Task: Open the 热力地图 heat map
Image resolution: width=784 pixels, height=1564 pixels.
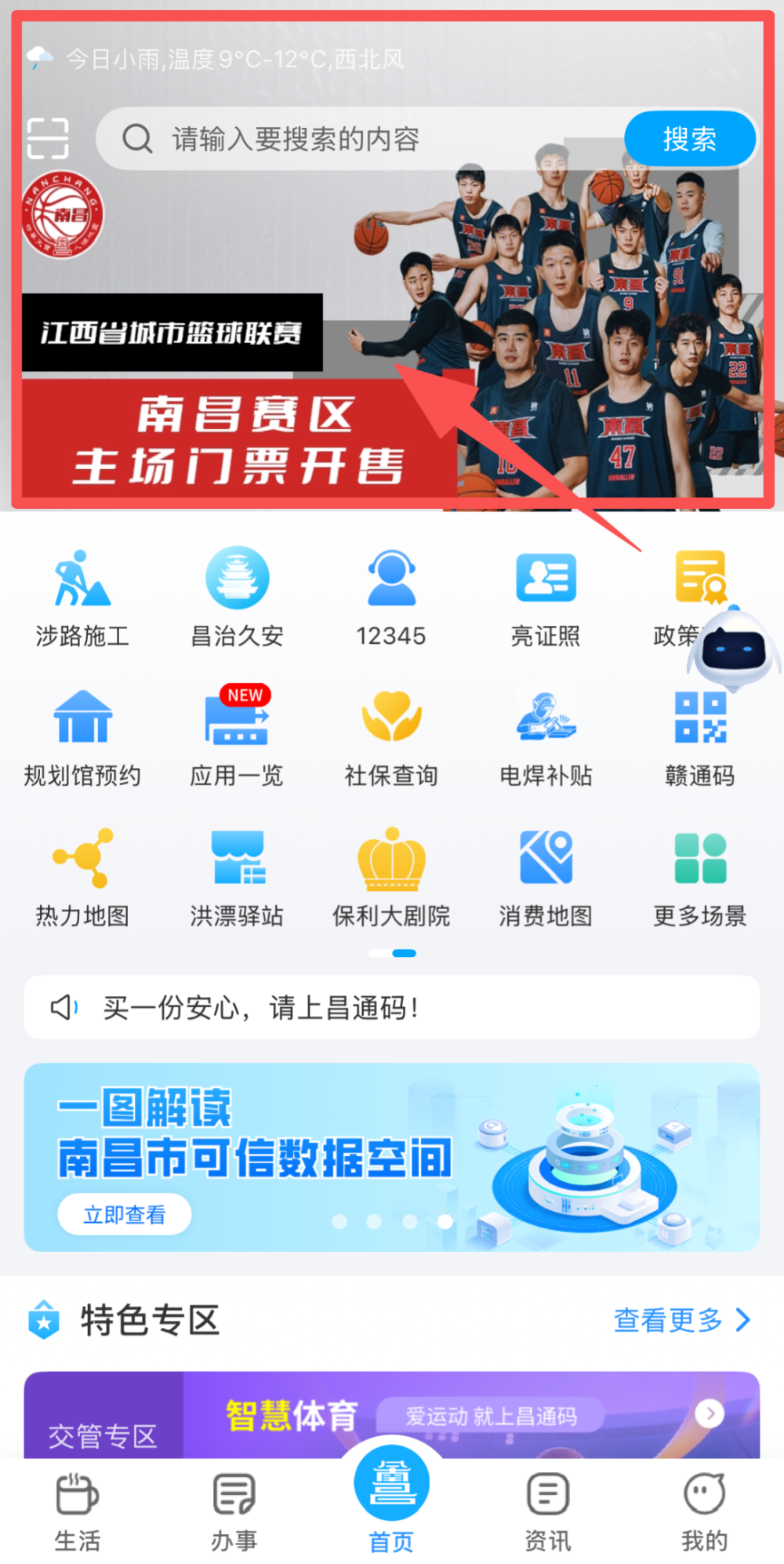Action: click(82, 876)
